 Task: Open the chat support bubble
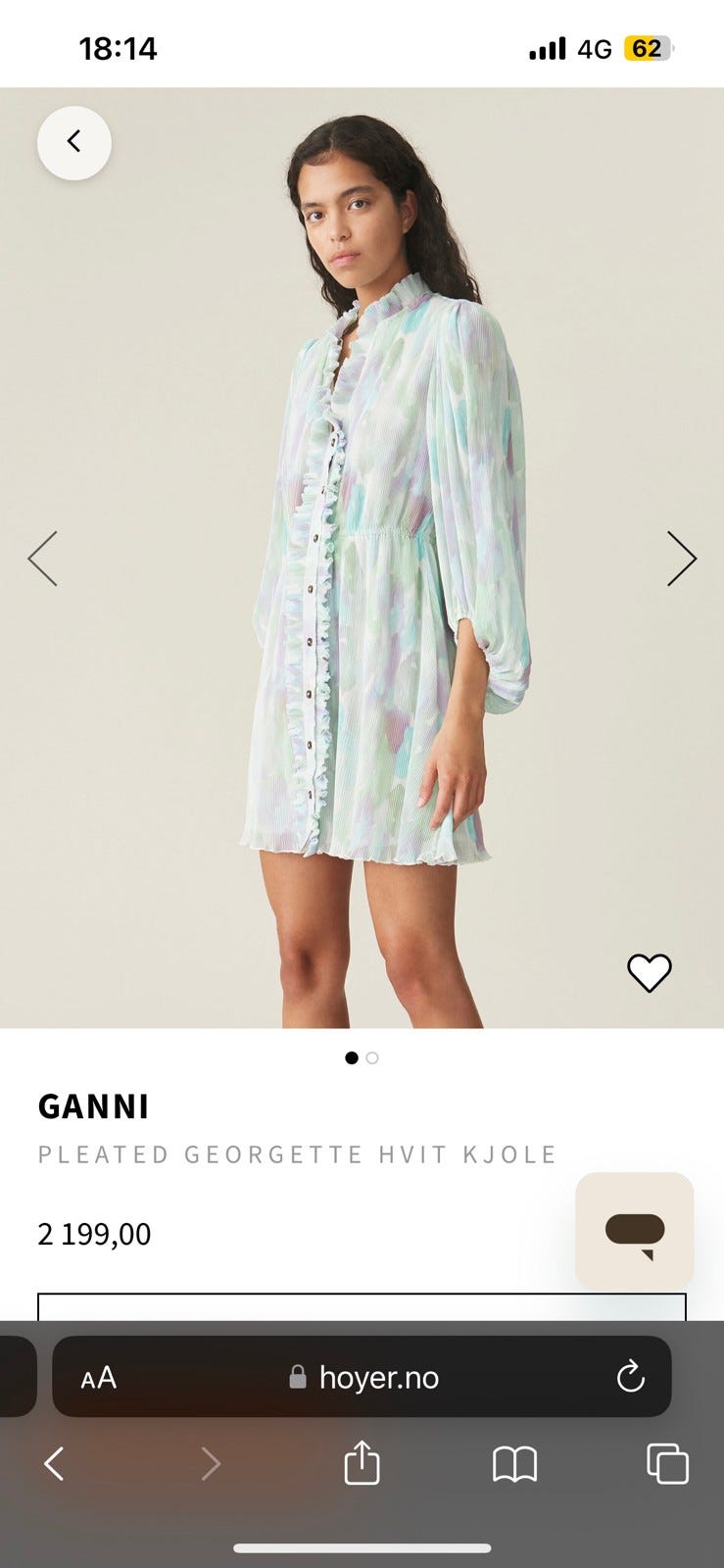click(x=634, y=1231)
